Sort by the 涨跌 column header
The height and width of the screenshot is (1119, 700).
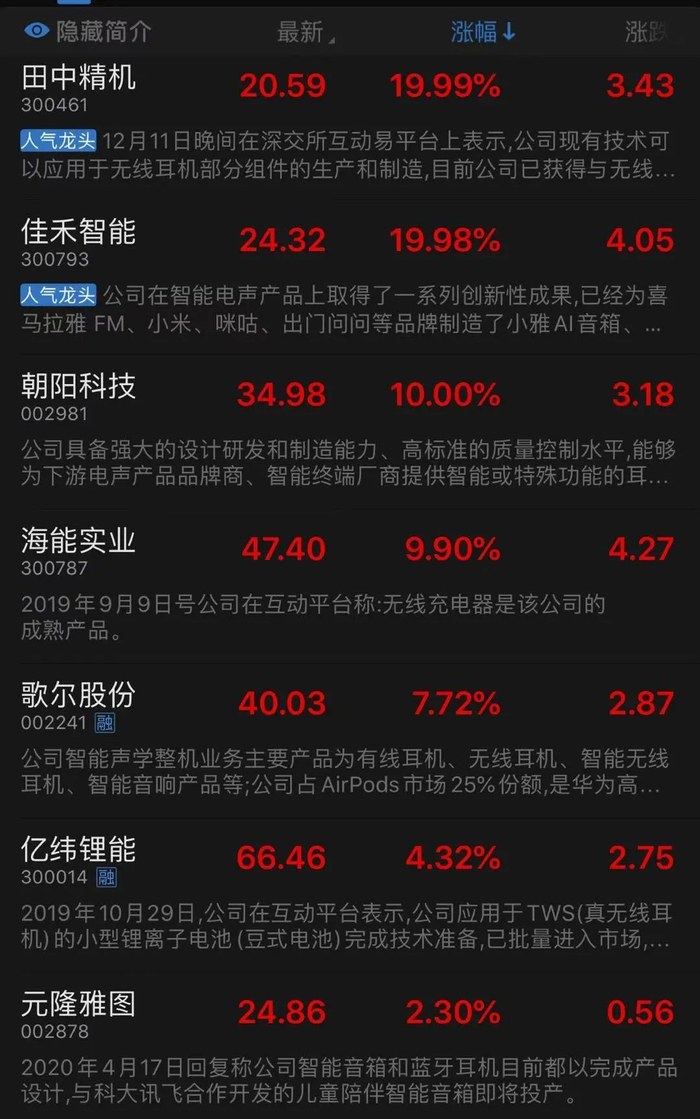[648, 32]
